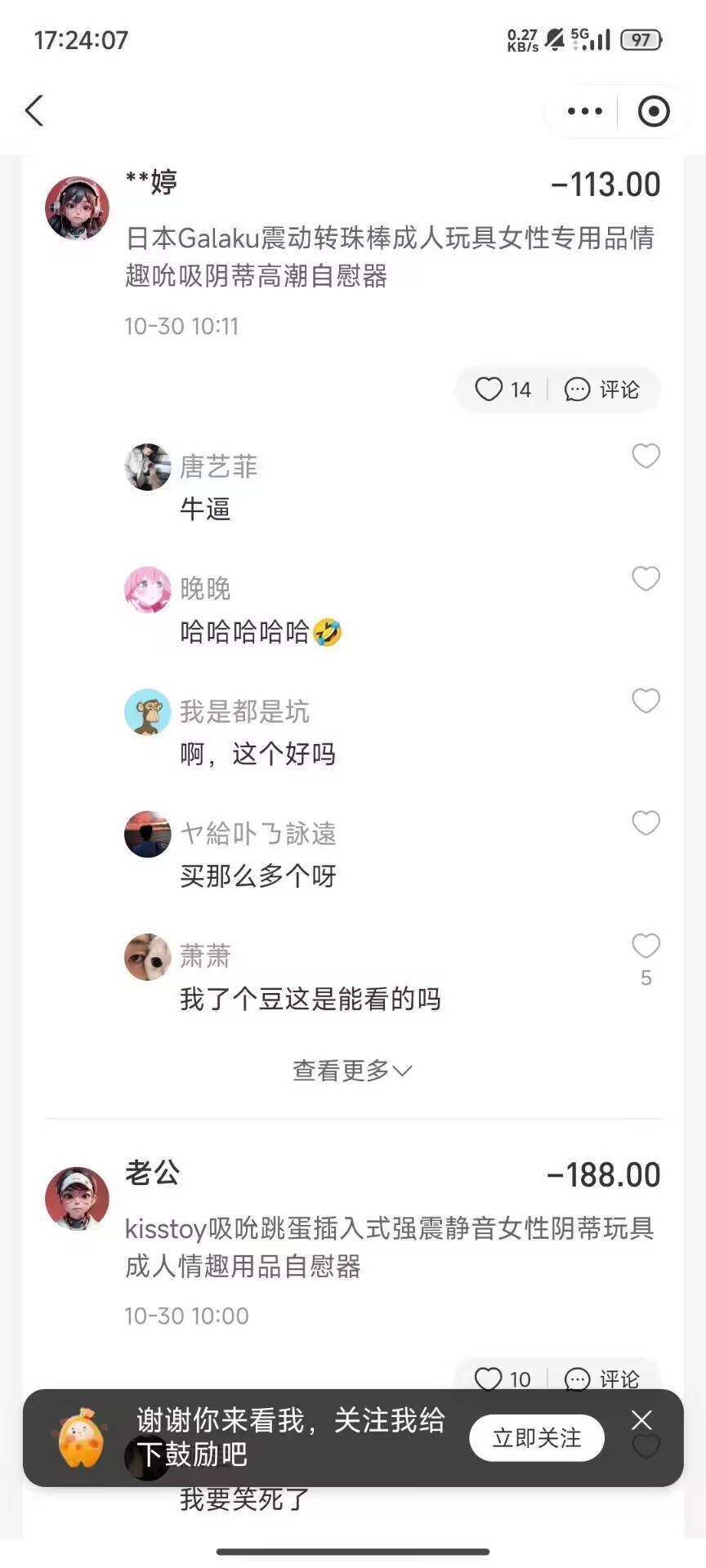Expand more comments via 查看更多

(339, 1070)
